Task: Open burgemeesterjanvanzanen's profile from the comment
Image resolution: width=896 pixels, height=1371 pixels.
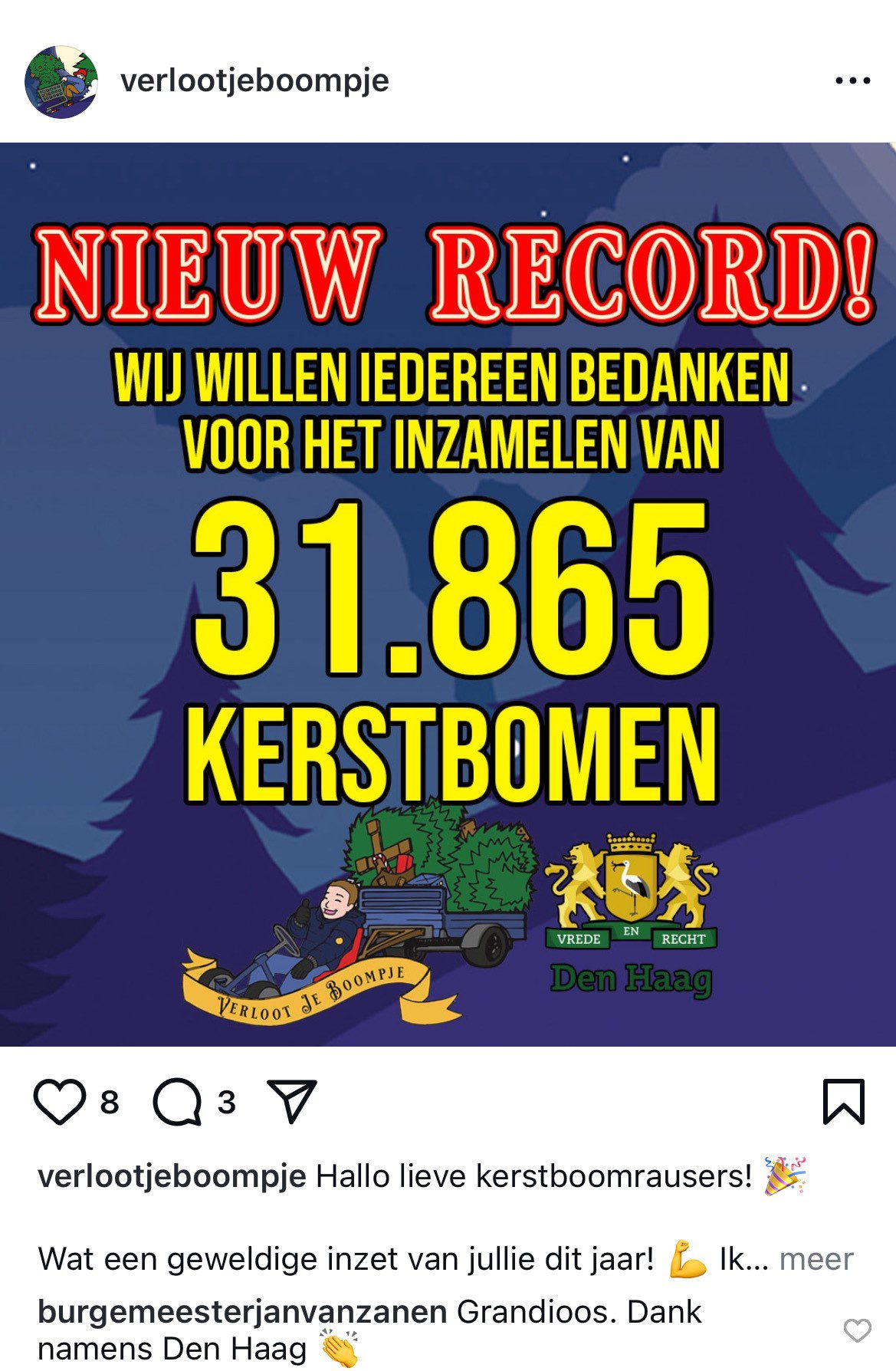Action: tap(242, 1312)
